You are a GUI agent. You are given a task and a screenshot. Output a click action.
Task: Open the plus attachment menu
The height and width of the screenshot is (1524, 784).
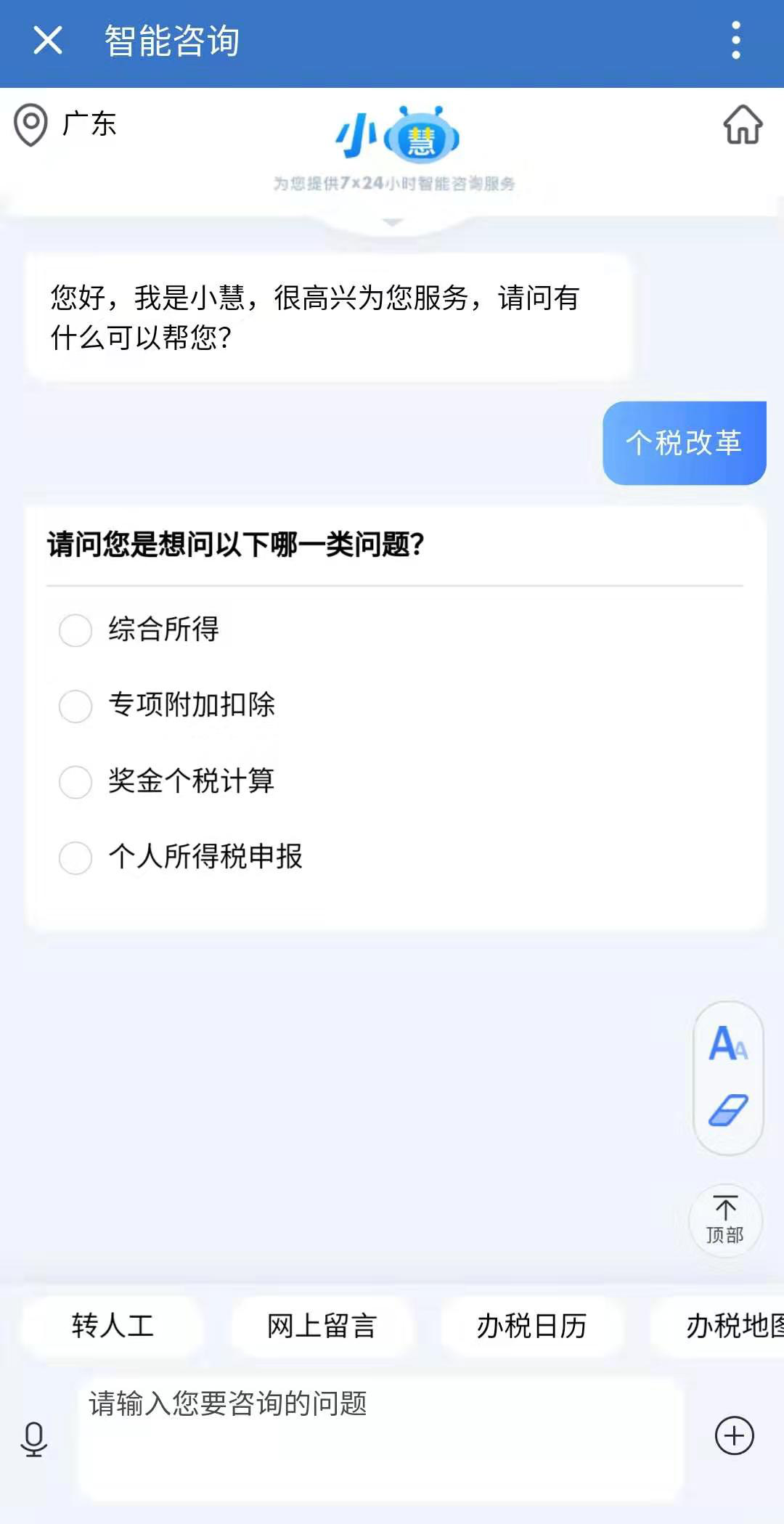pyautogui.click(x=735, y=1435)
